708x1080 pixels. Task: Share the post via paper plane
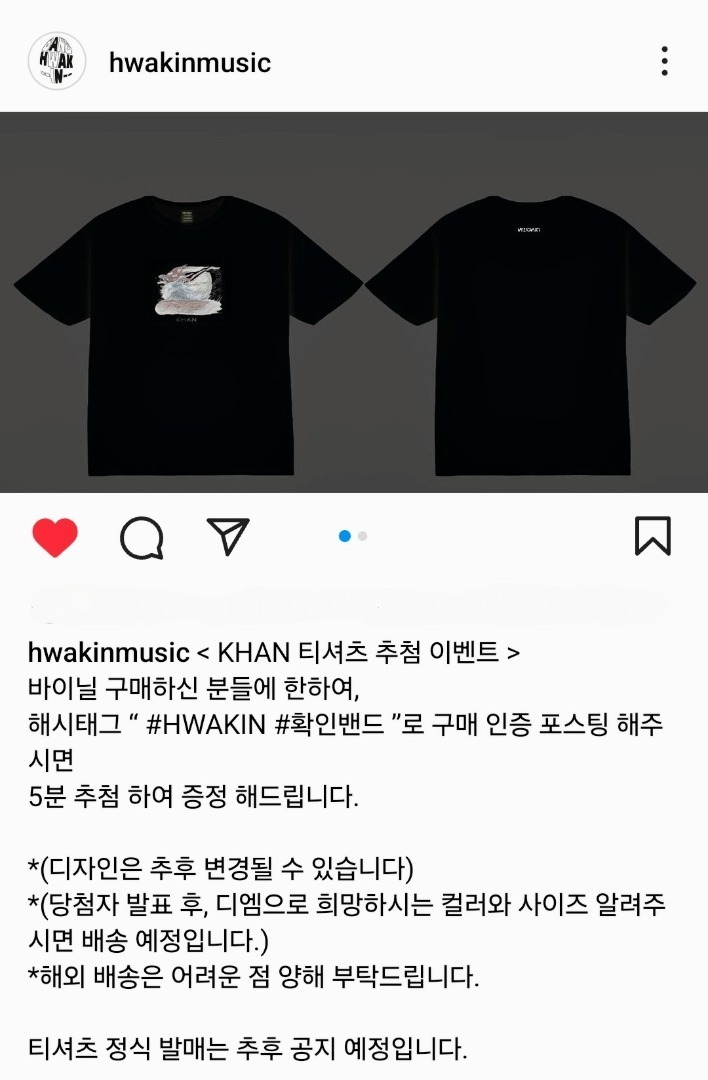pos(228,536)
